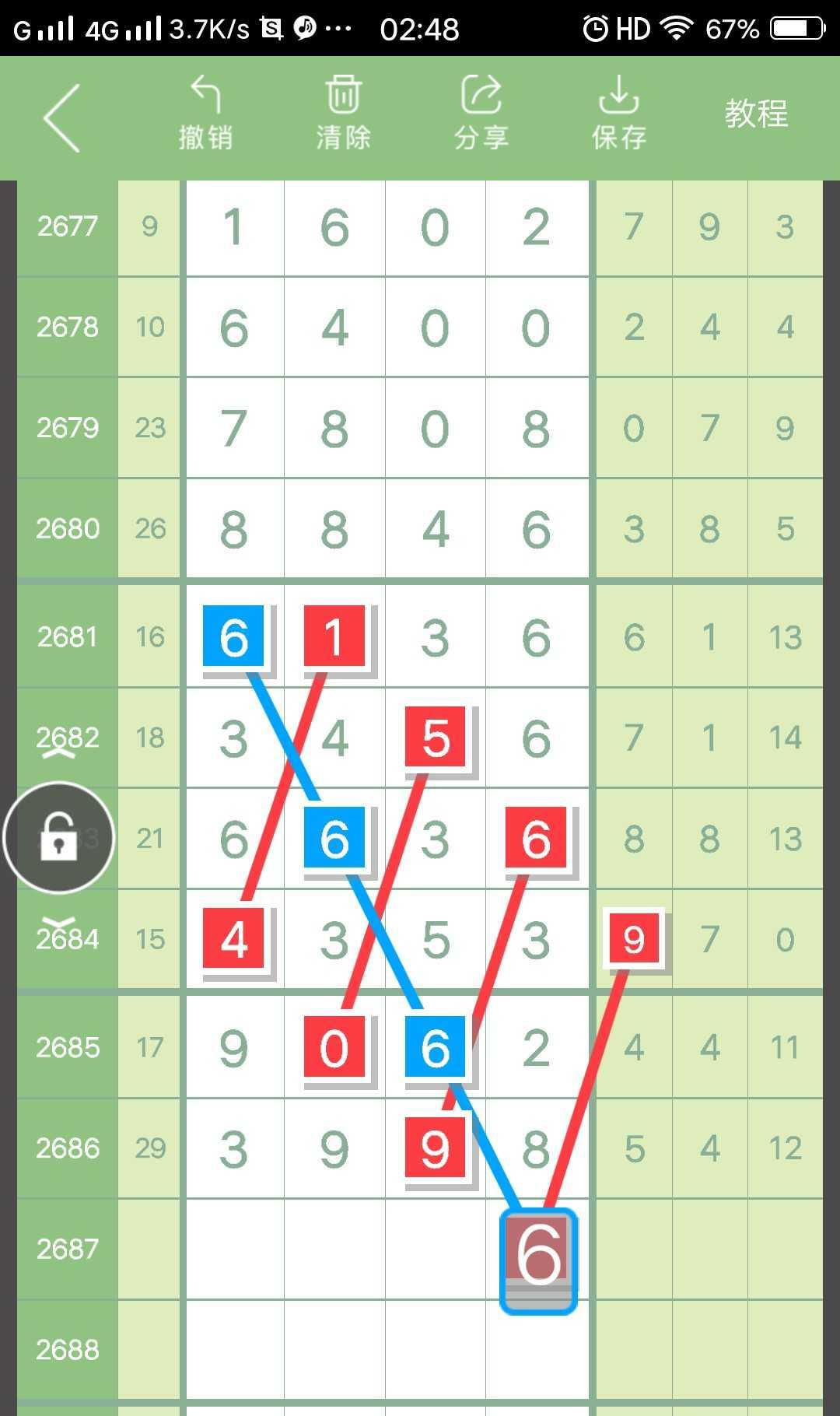Clear all marks with 清除

[343, 114]
